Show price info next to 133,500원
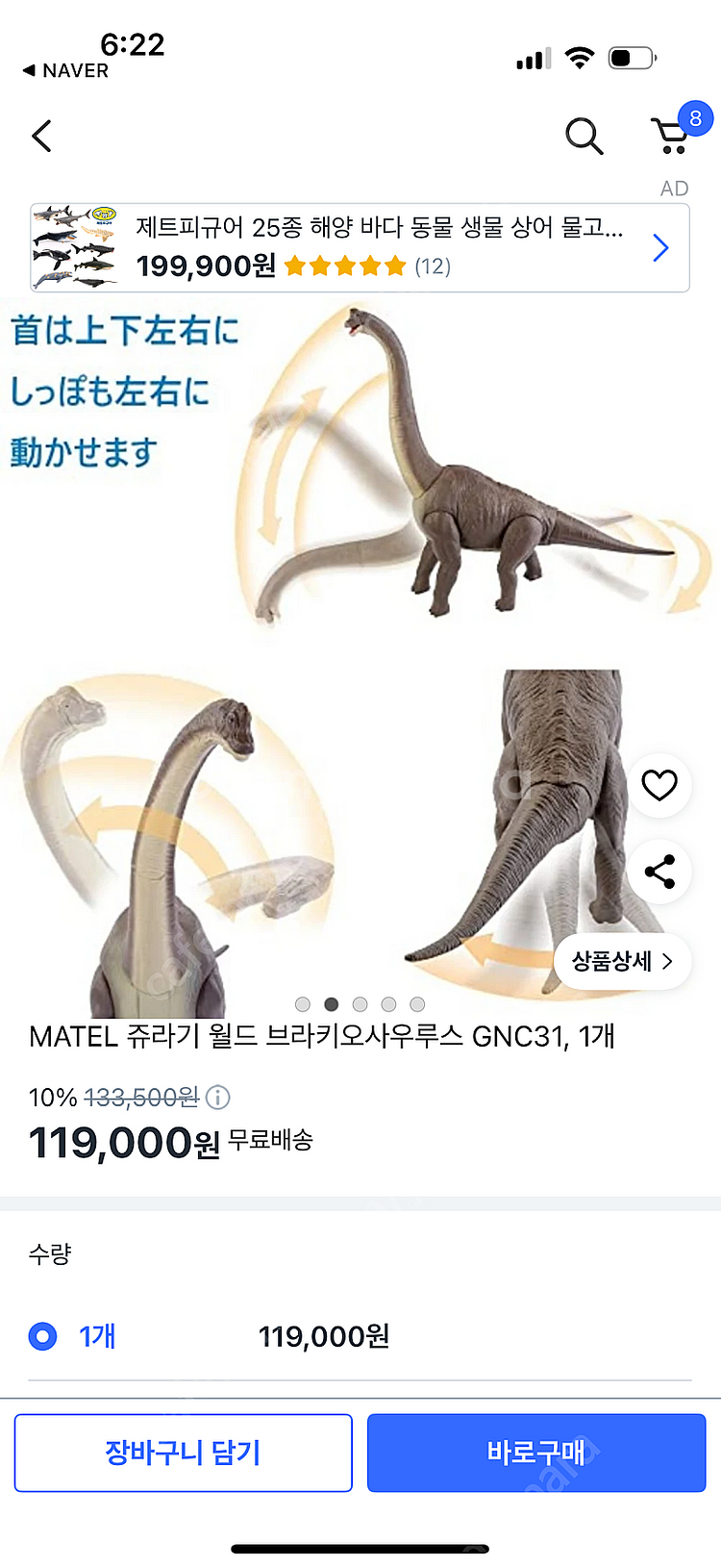 pos(219,1097)
